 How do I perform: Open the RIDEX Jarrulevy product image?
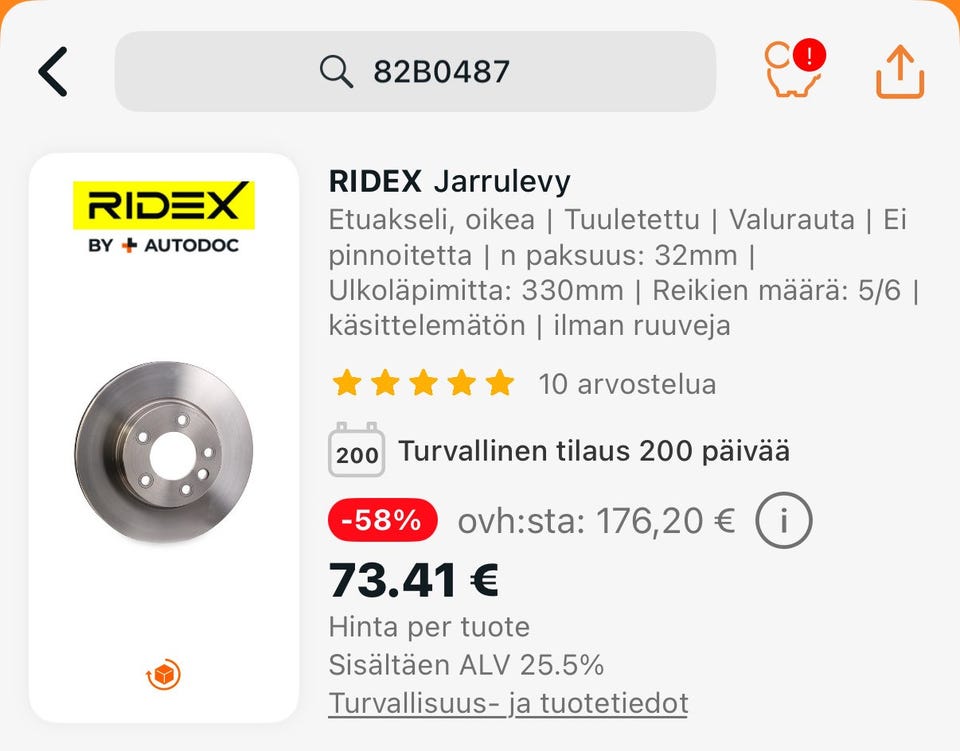click(x=164, y=452)
